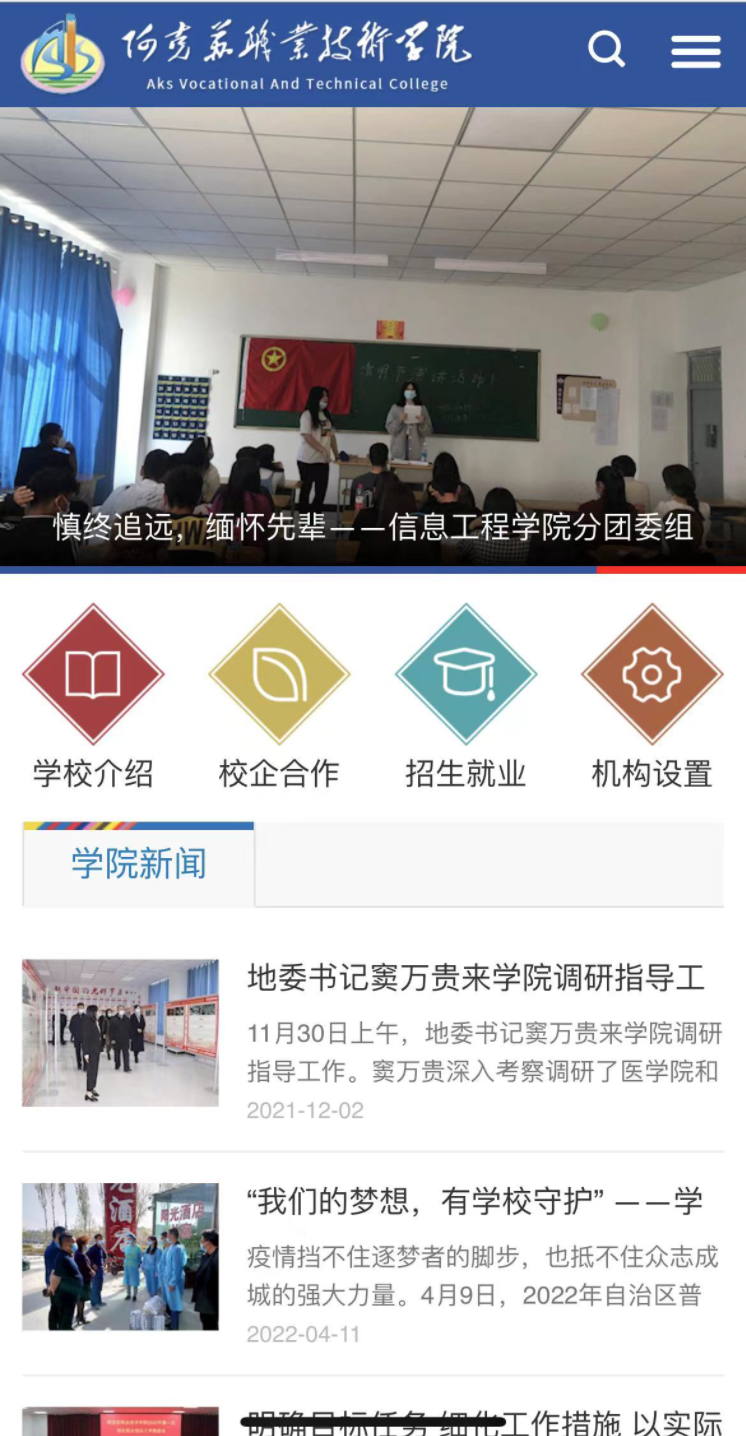Open the search icon in the header
This screenshot has width=746, height=1436.
point(606,48)
